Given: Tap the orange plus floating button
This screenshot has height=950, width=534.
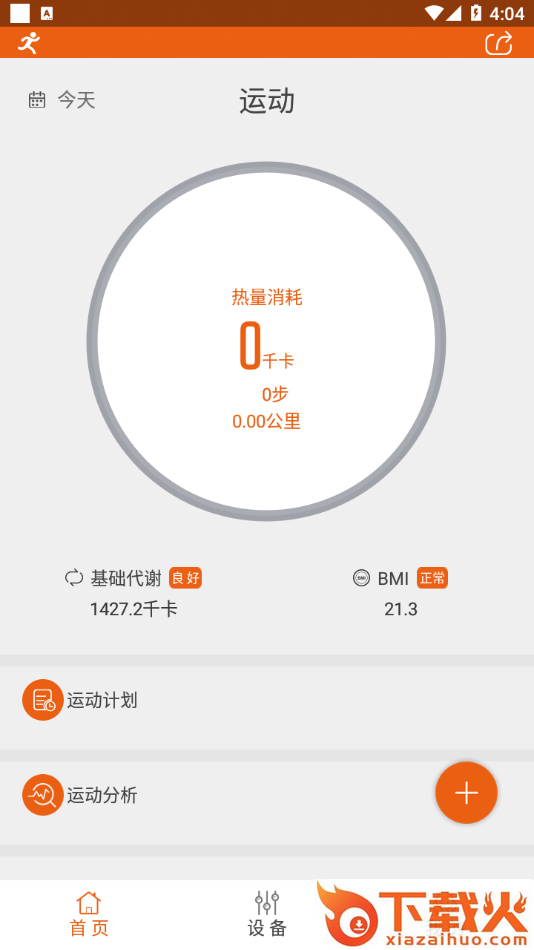Looking at the screenshot, I should (x=466, y=793).
